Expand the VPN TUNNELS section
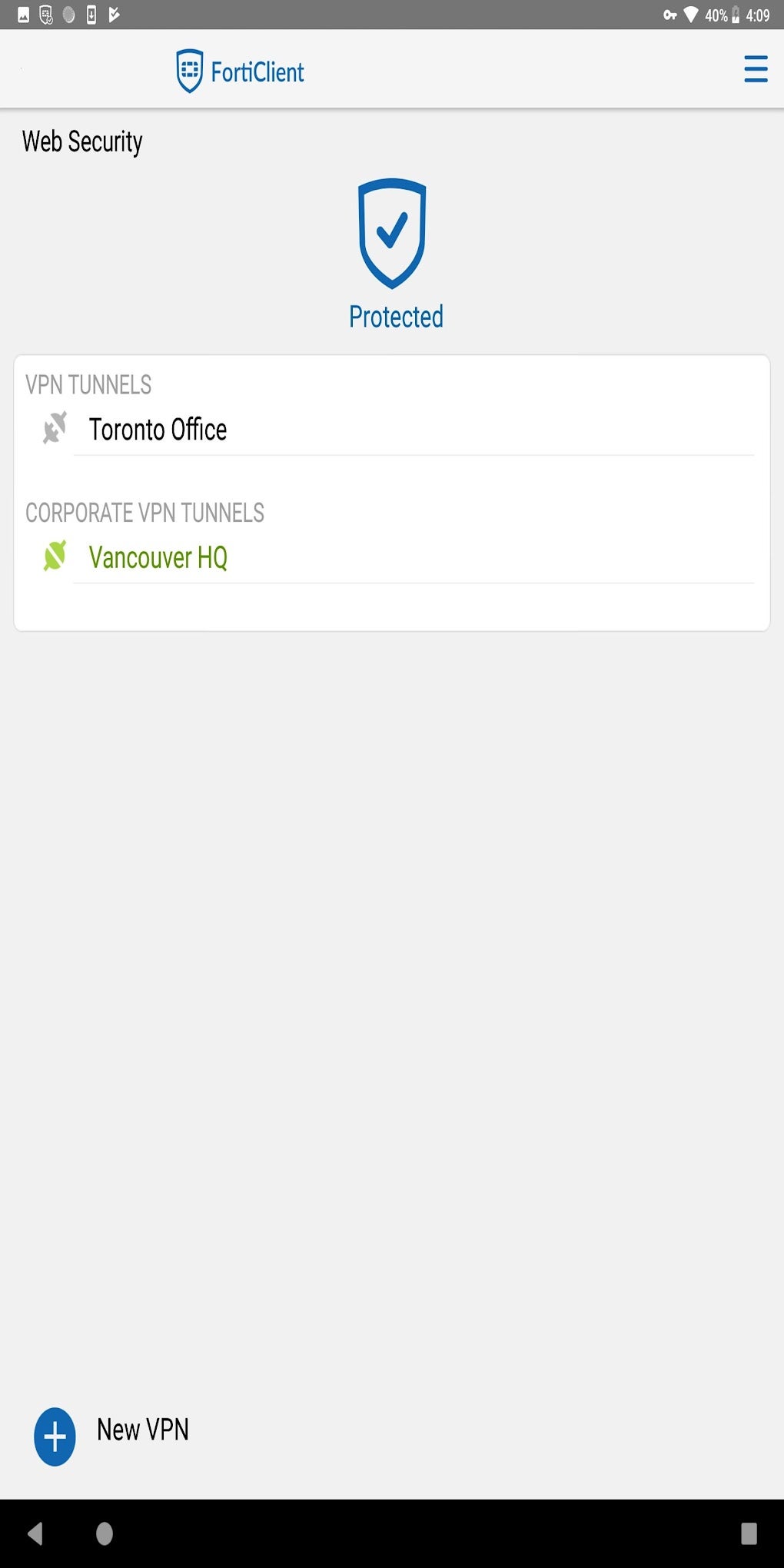Image resolution: width=784 pixels, height=1568 pixels. 88,384
